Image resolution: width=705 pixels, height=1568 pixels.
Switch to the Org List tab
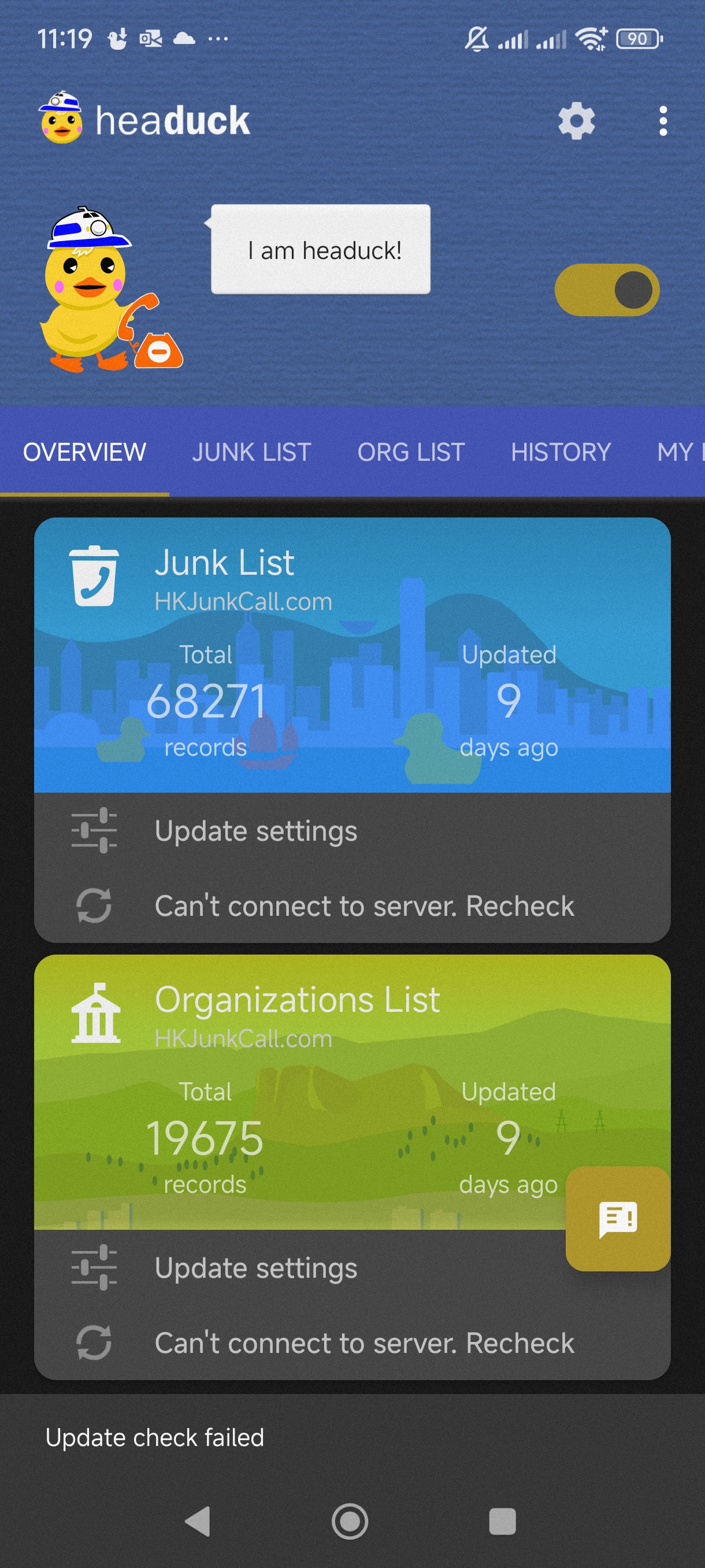pos(411,452)
